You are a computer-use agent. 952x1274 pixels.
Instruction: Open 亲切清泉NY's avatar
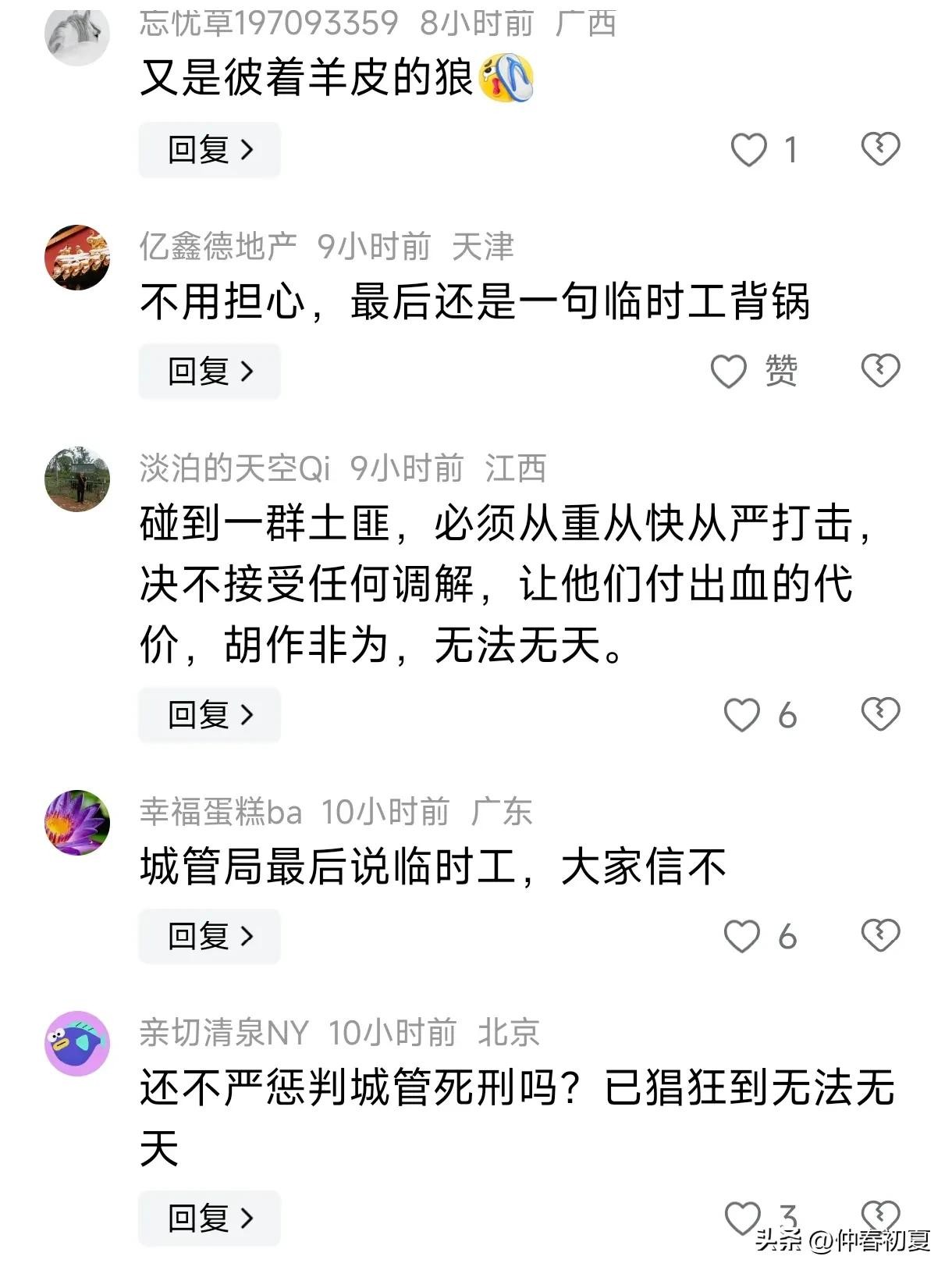[76, 1043]
